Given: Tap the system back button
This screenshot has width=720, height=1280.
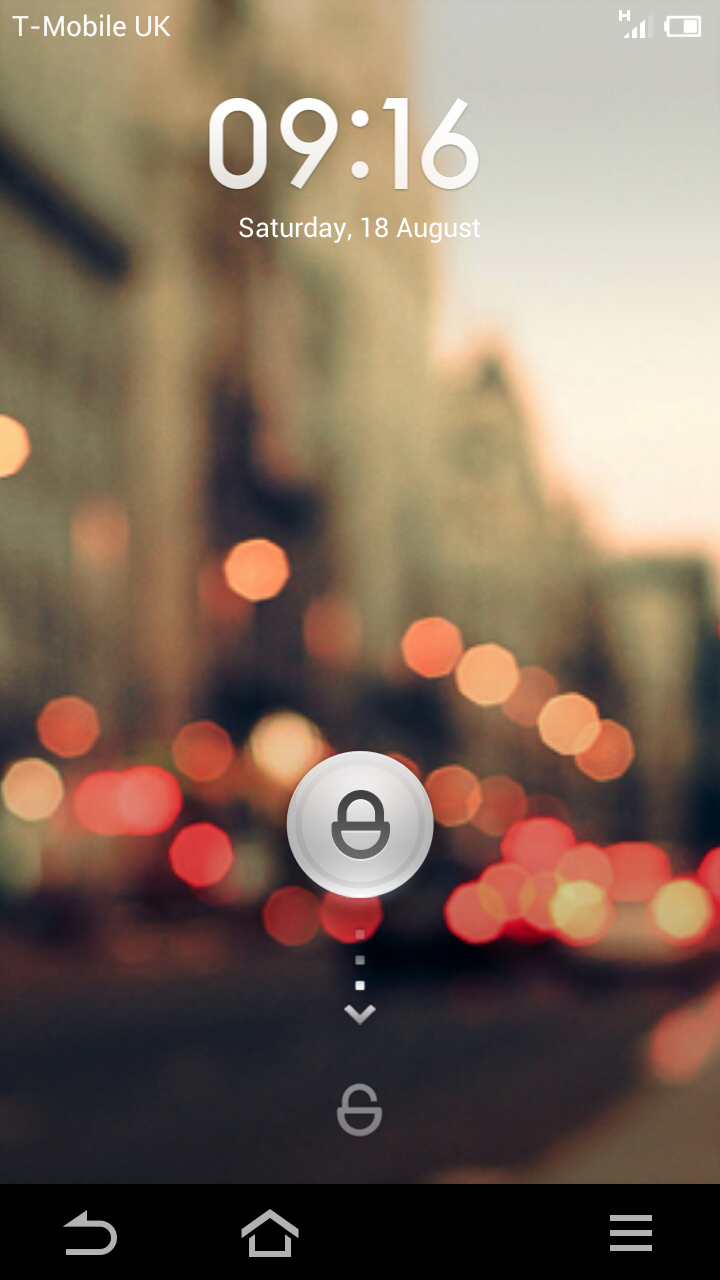Looking at the screenshot, I should (90, 1233).
